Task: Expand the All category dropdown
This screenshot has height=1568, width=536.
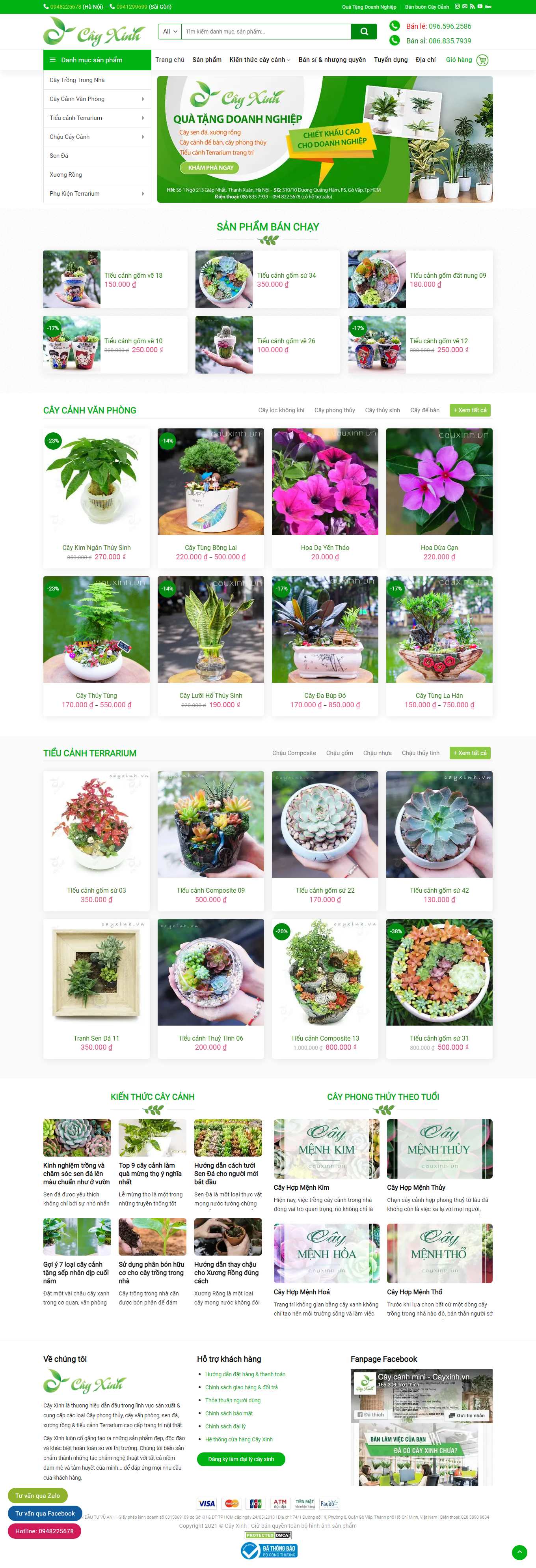Action: coord(170,32)
